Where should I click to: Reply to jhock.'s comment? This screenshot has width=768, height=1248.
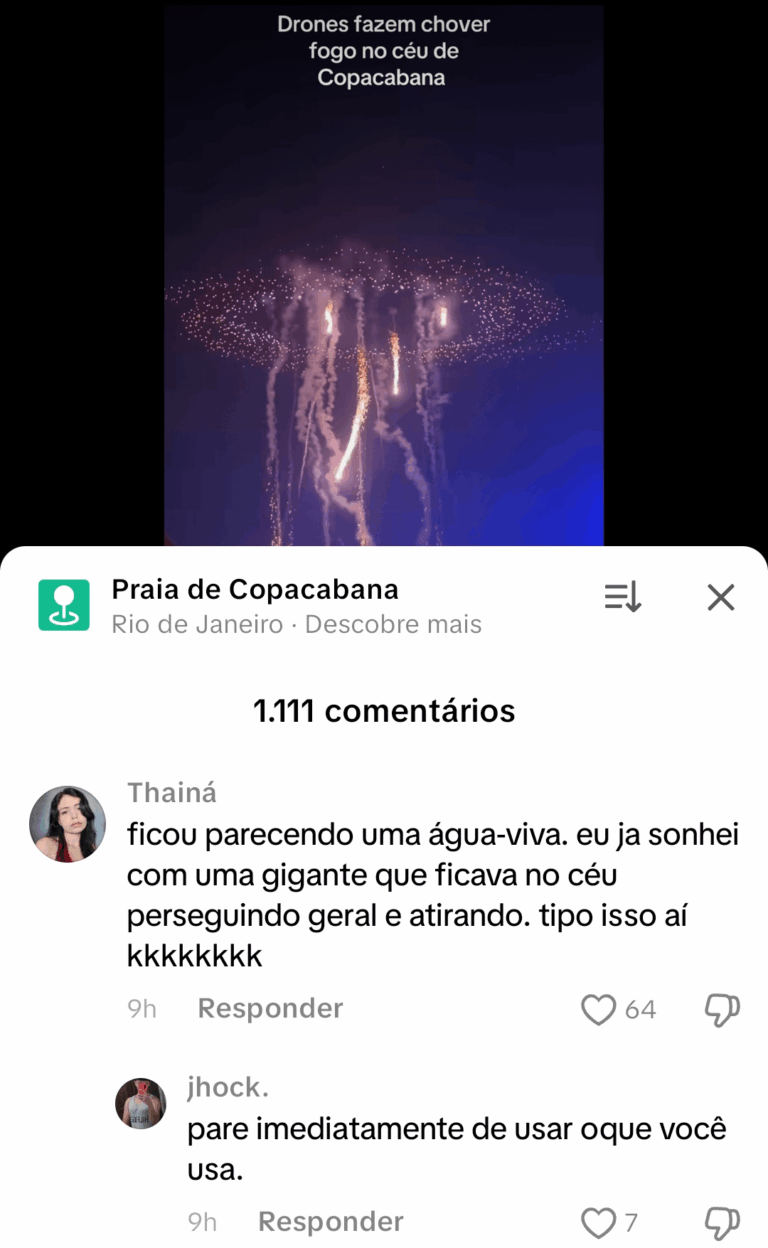pyautogui.click(x=330, y=1222)
